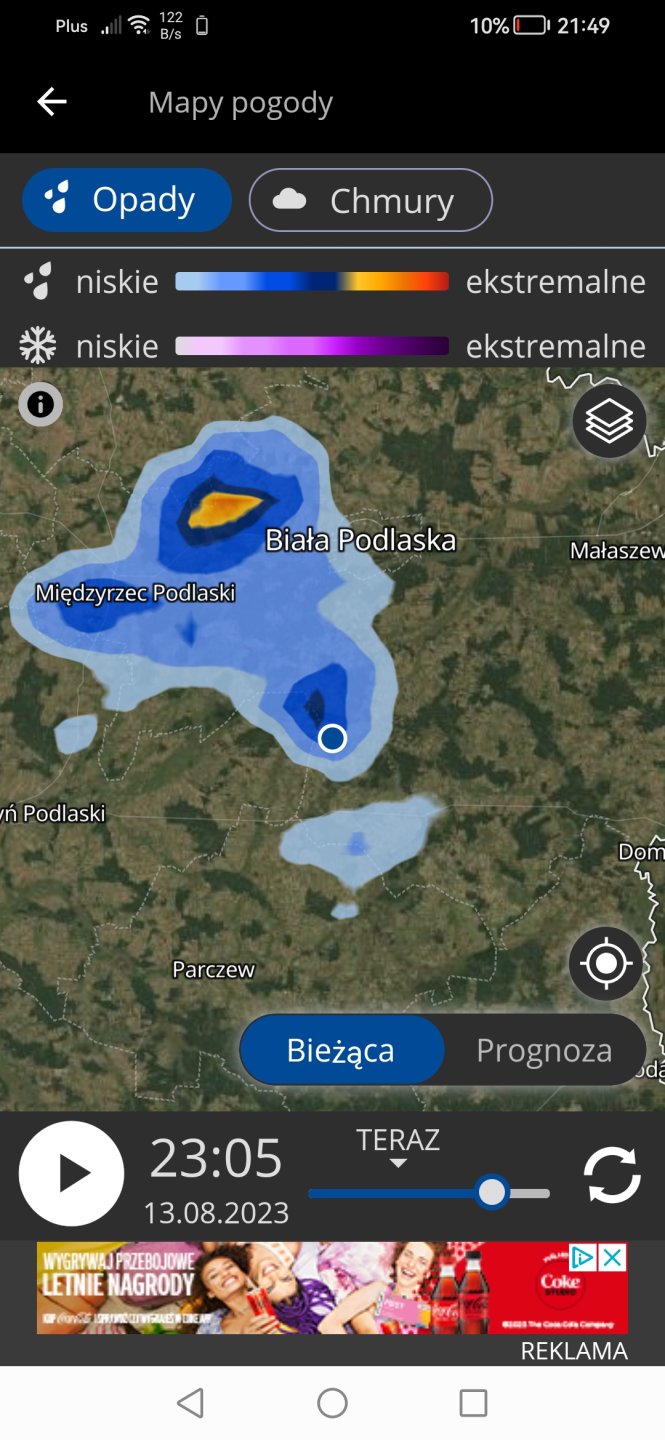Image resolution: width=665 pixels, height=1440 pixels.
Task: Open the Coke summer prizes ad
Action: click(300, 1288)
